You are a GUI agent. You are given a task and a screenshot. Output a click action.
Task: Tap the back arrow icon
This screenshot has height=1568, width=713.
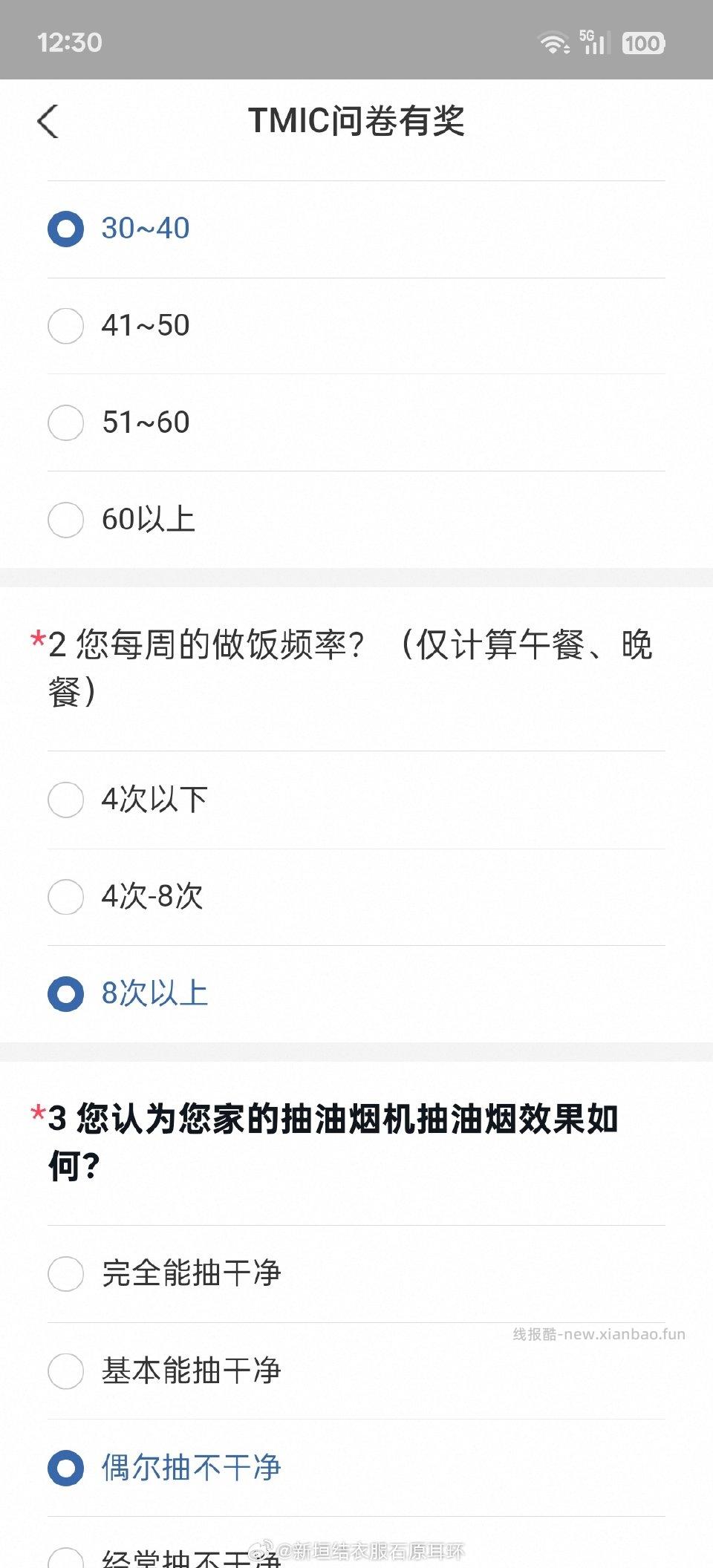46,119
